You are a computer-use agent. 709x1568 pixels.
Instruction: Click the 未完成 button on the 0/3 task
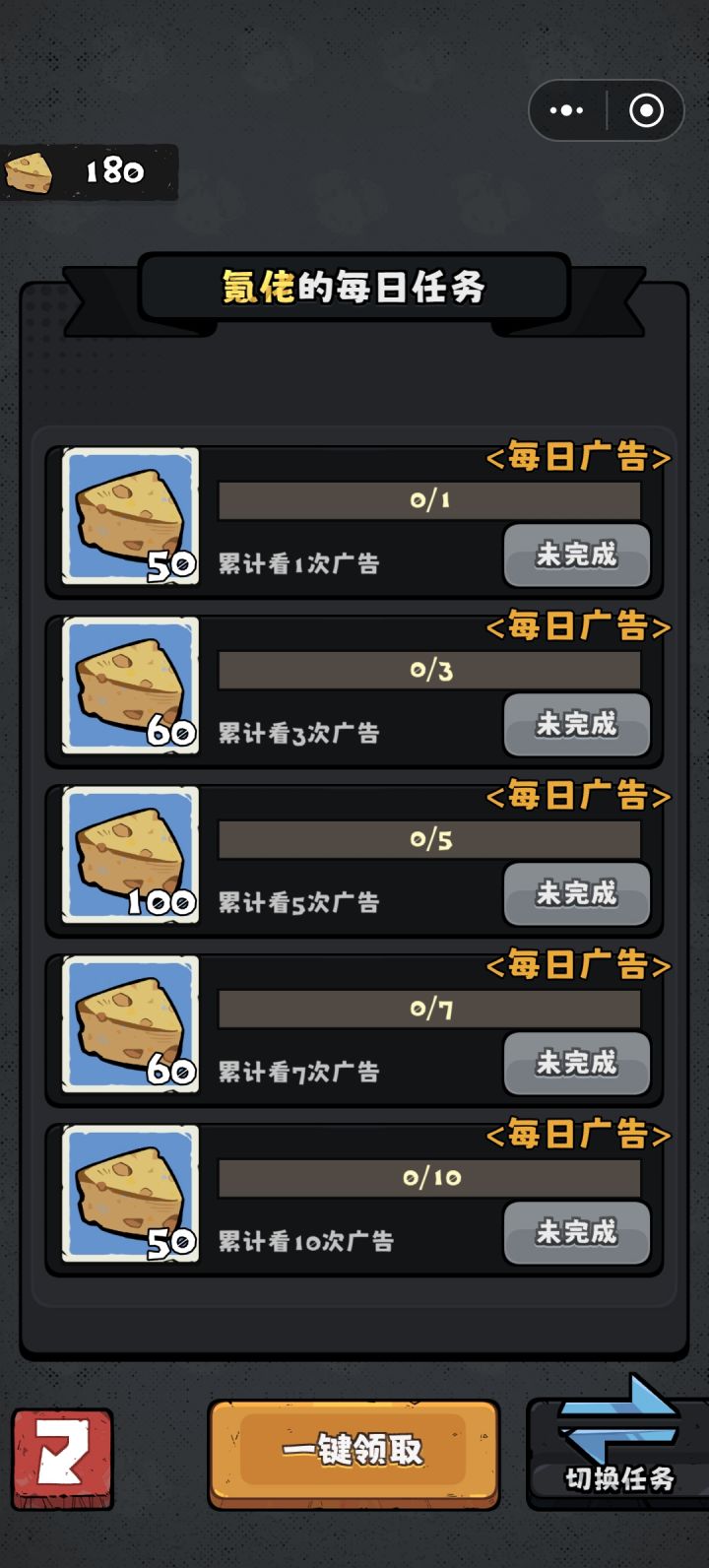[x=577, y=726]
